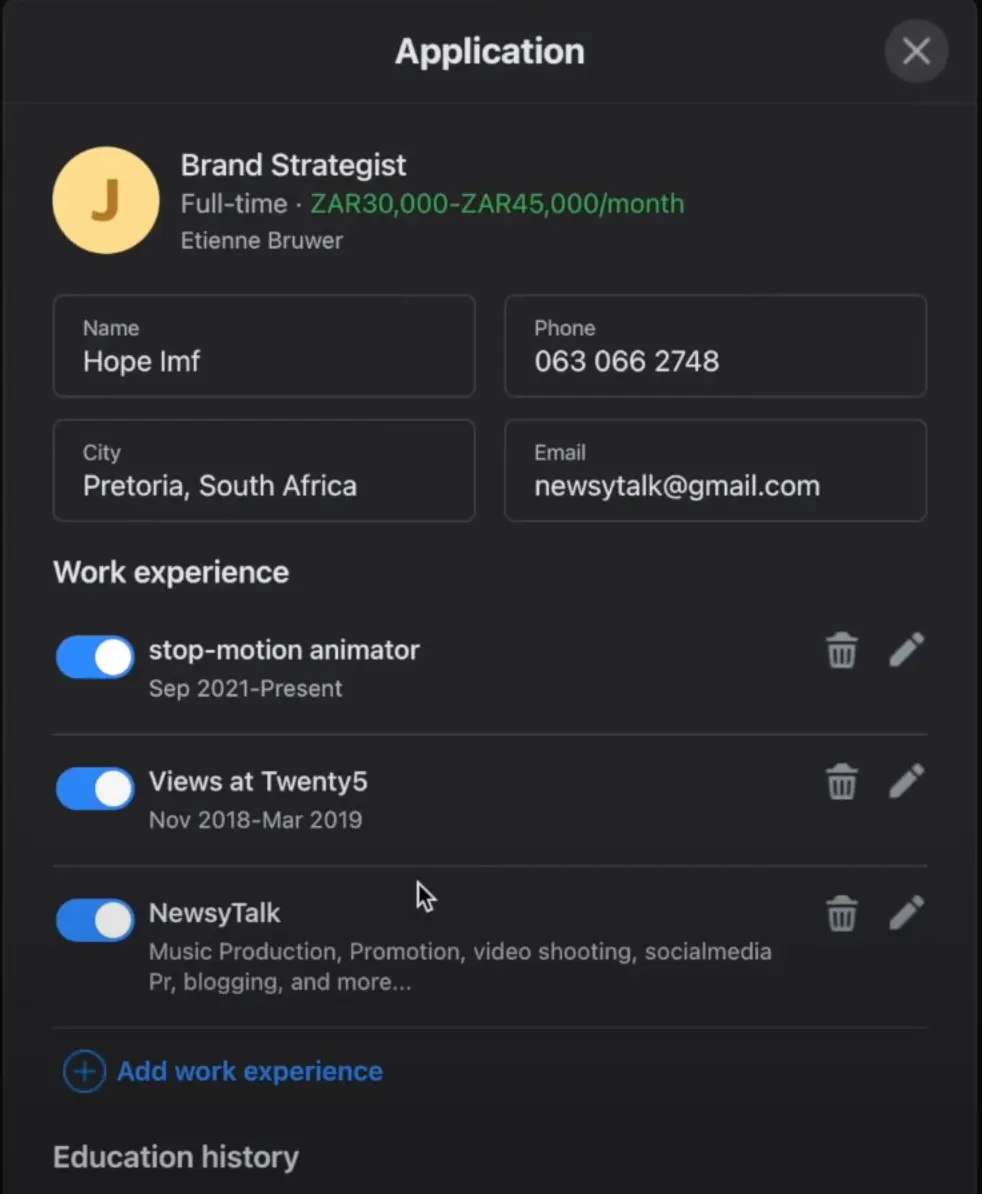982x1194 pixels.
Task: Select the Phone number field
Action: (x=715, y=347)
